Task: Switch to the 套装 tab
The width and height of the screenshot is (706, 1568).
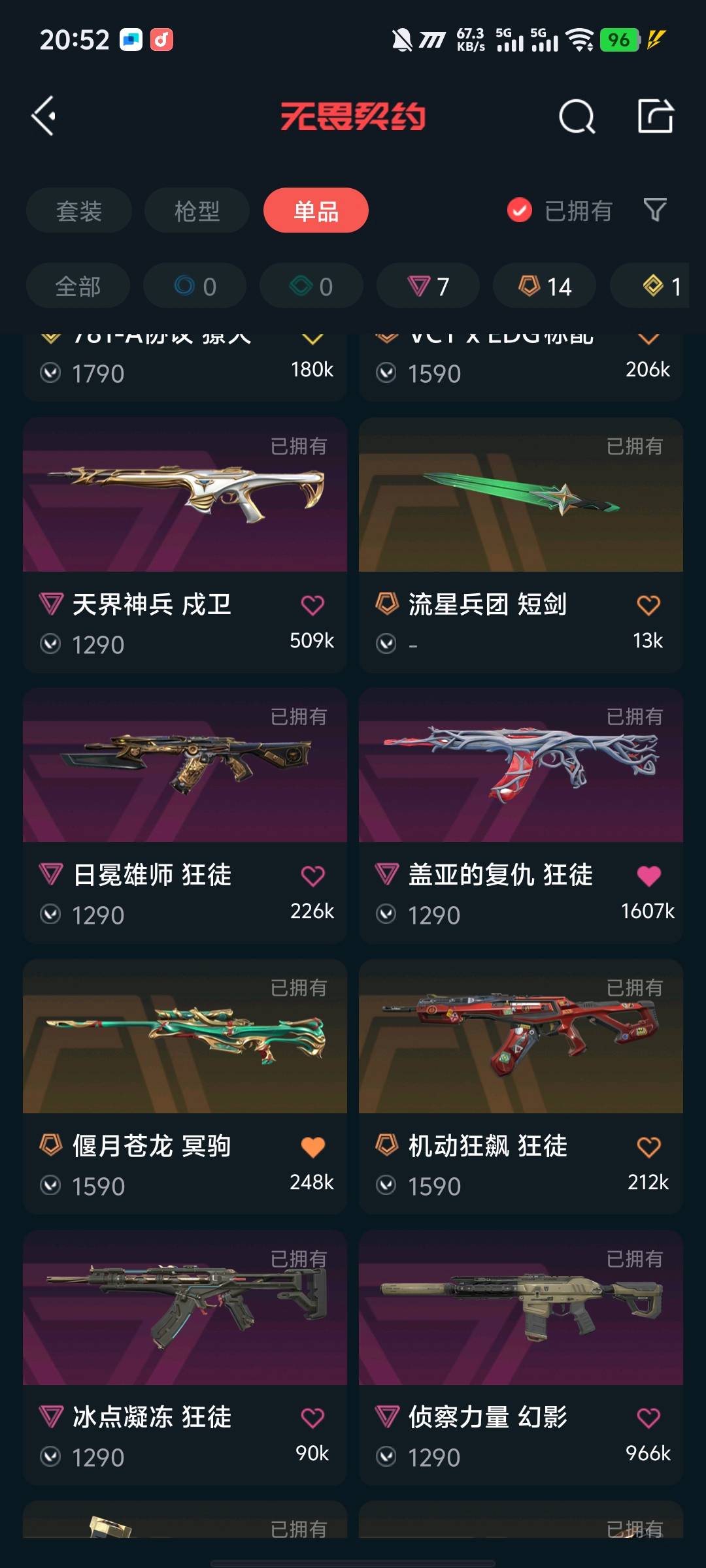Action: click(79, 210)
